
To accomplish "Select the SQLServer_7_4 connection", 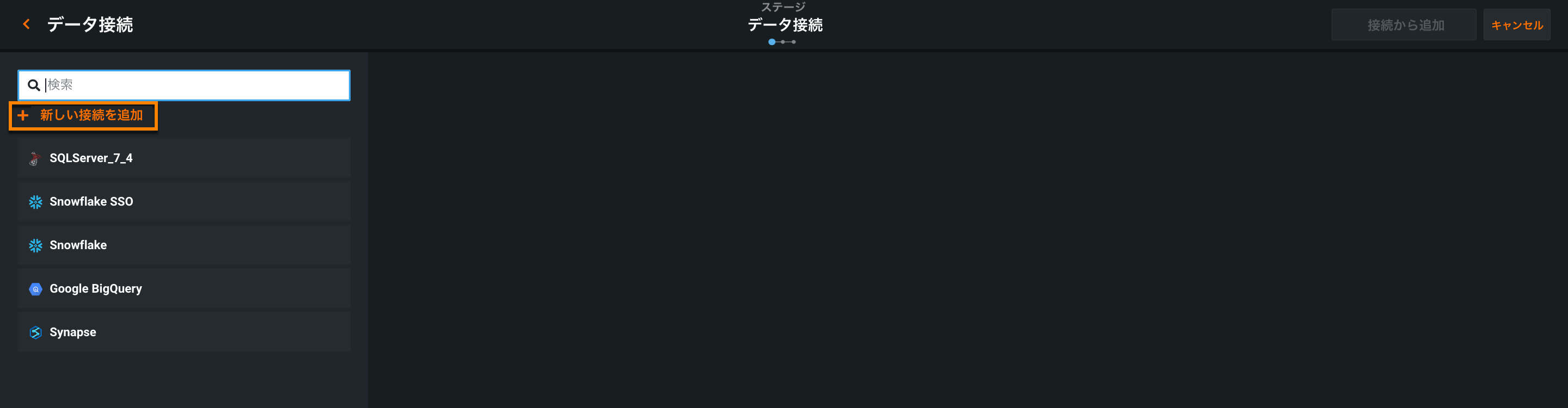I will [x=184, y=158].
